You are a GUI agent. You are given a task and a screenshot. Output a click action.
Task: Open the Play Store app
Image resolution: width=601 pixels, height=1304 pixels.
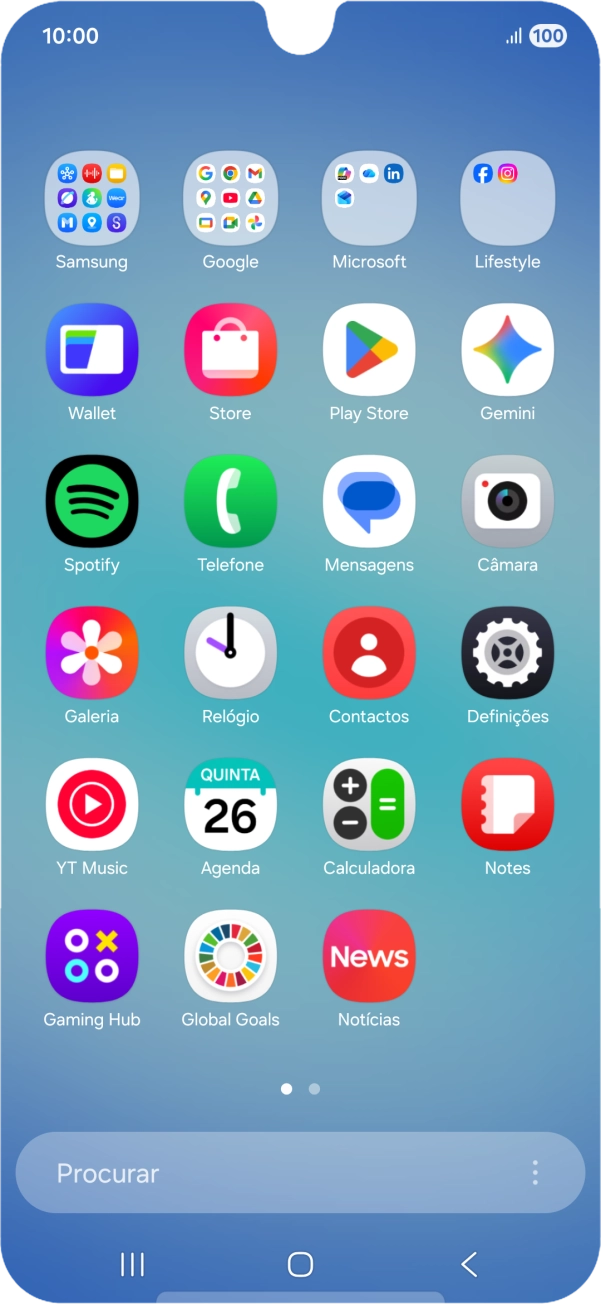(x=369, y=350)
